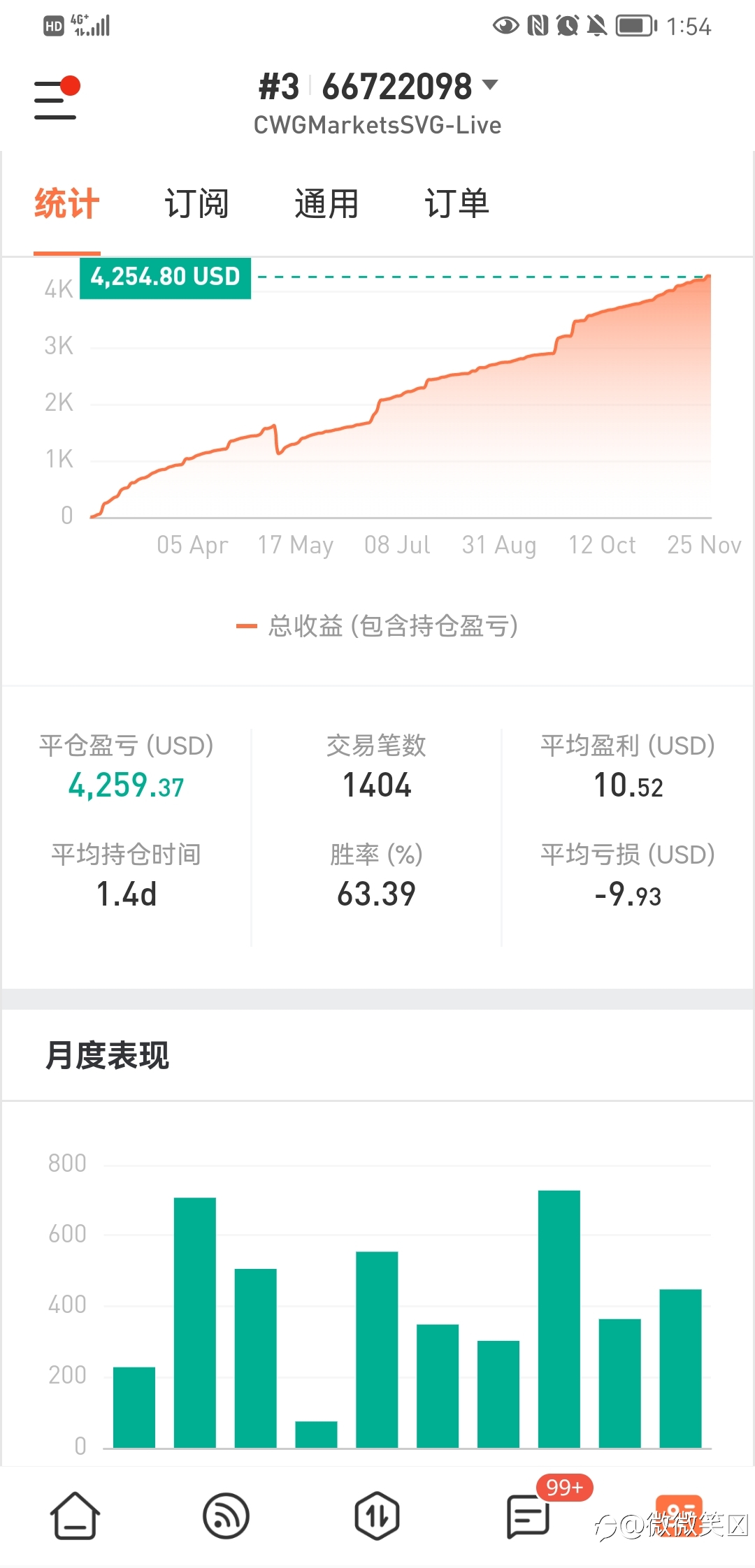Open the signal feed icon in bottom bar
755x1568 pixels.
point(226,1516)
